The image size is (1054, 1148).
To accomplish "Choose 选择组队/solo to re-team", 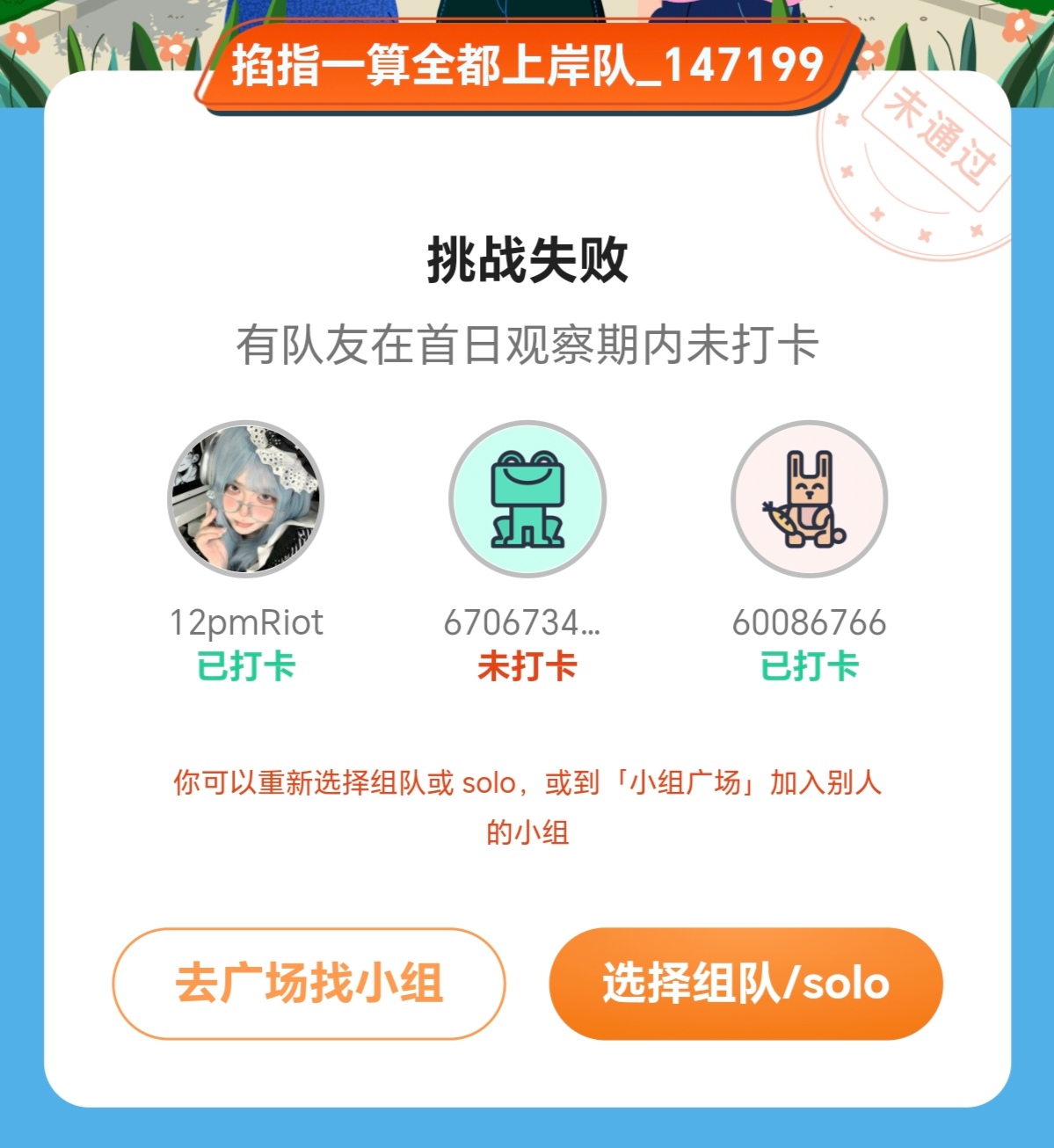I will tap(745, 983).
